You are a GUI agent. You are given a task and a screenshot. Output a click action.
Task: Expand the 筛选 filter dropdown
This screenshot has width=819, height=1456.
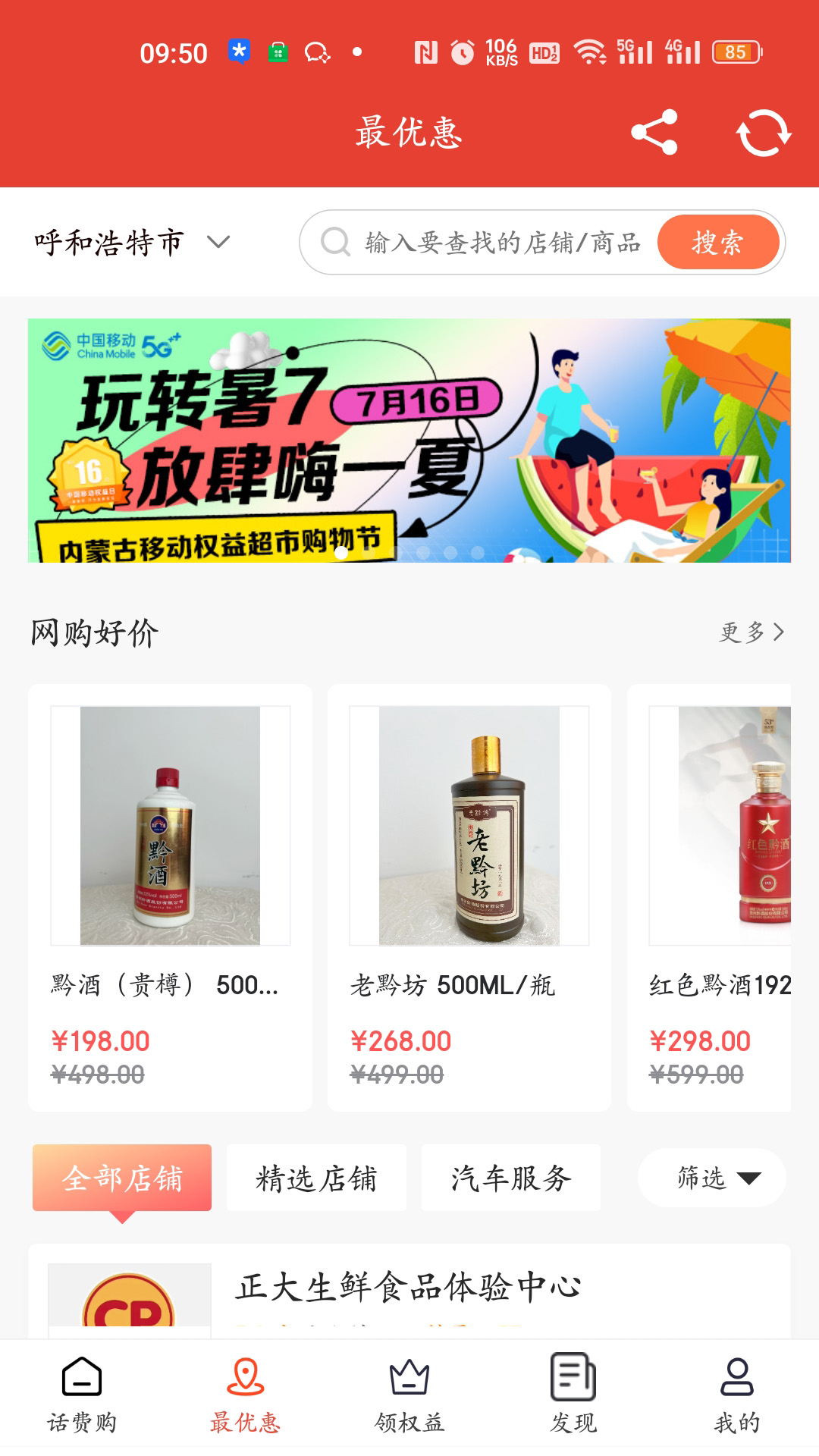tap(711, 1178)
